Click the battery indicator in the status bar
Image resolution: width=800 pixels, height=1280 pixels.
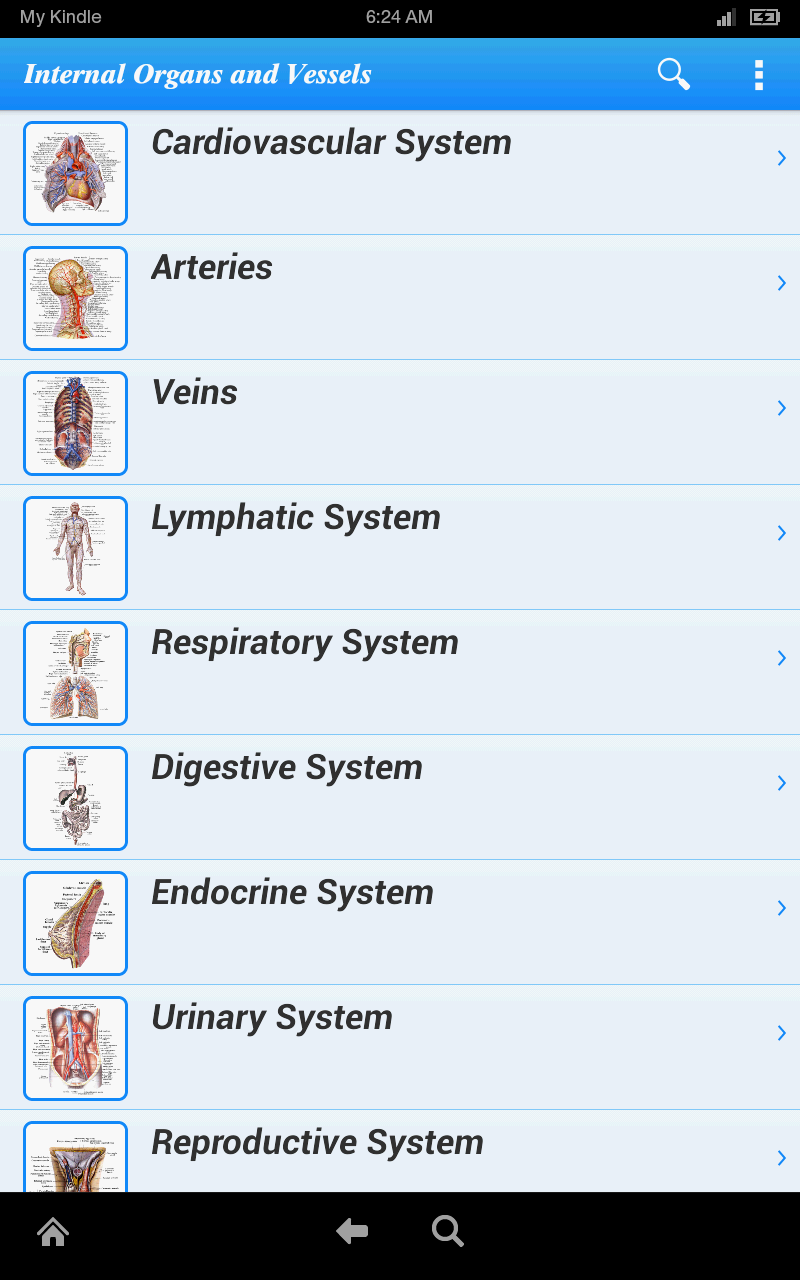[x=763, y=16]
